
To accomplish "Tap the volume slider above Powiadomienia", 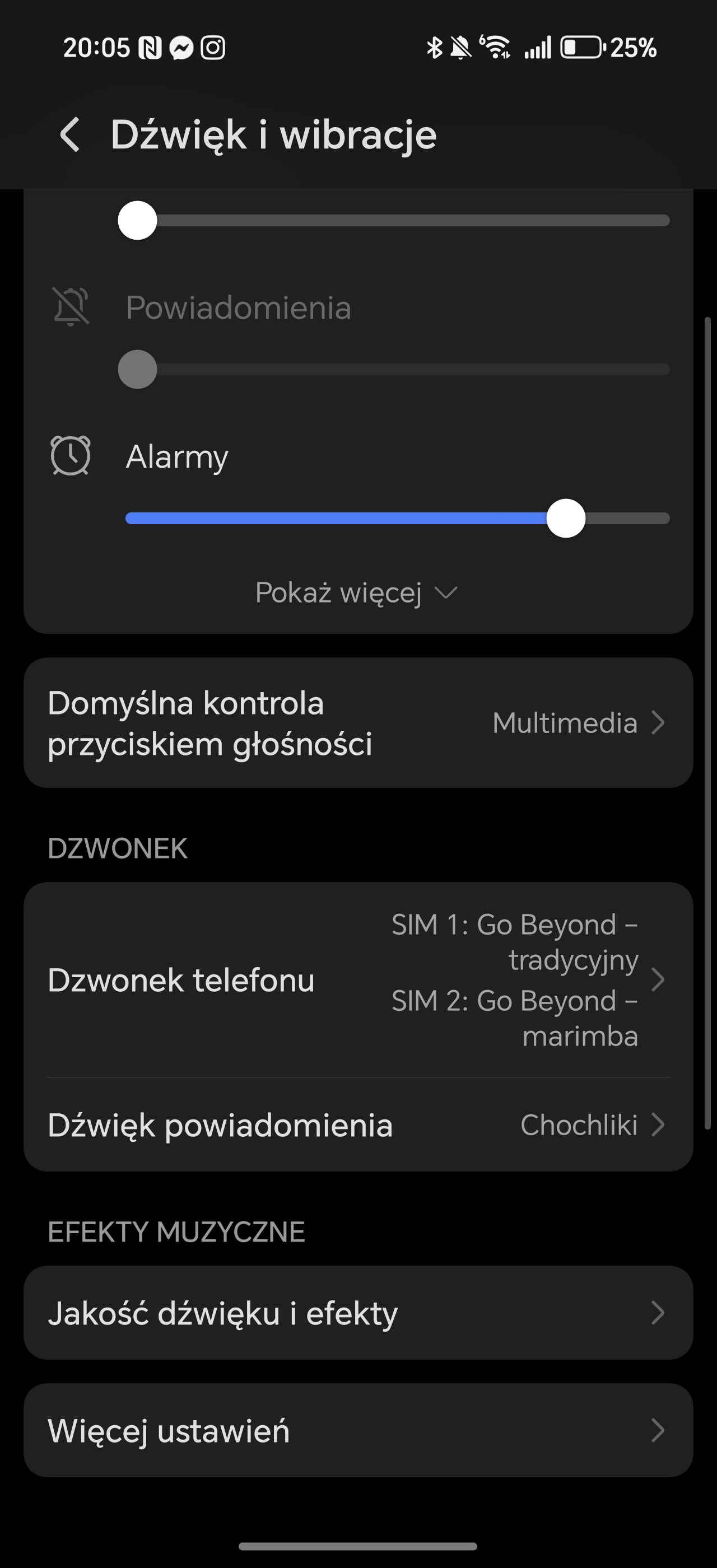I will tap(394, 220).
